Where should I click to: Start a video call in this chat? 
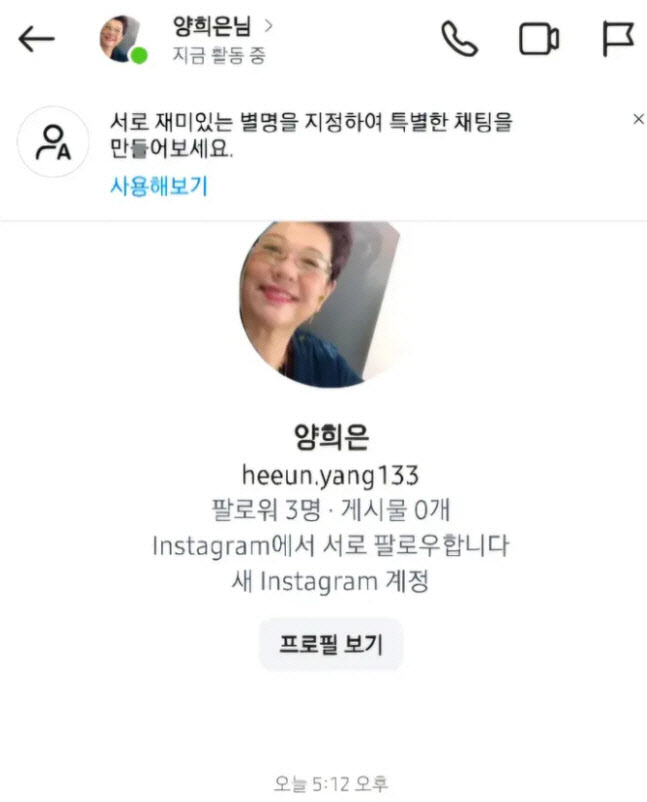539,39
